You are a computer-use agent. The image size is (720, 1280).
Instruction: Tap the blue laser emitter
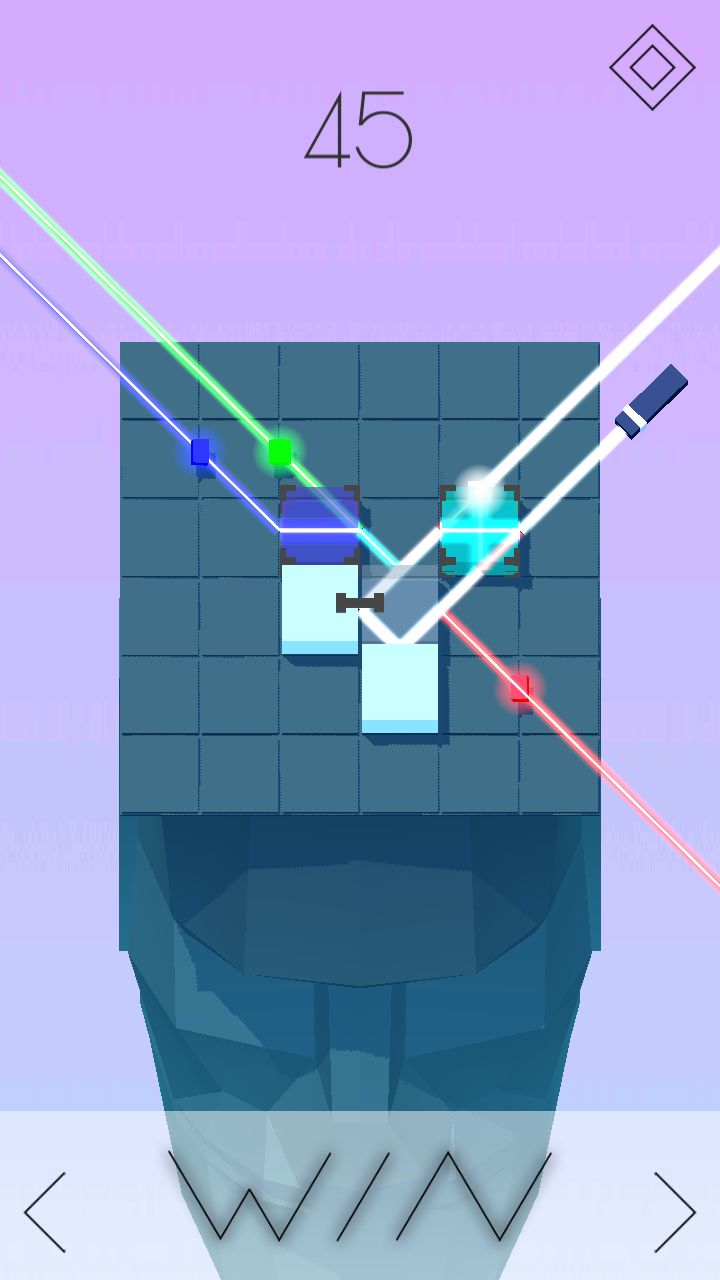tap(200, 452)
